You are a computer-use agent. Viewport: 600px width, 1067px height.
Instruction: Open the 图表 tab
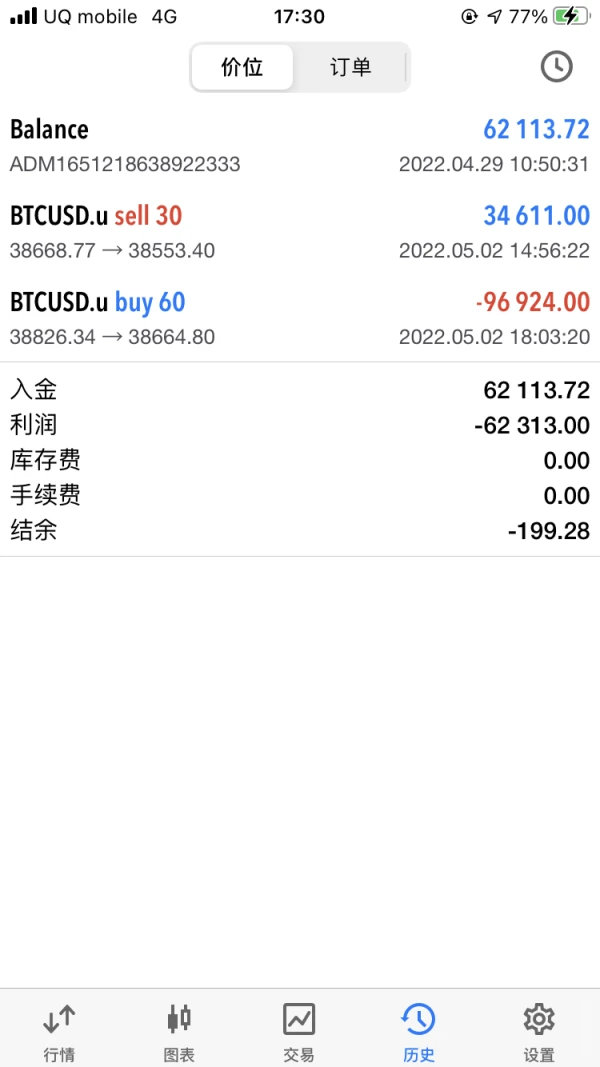pyautogui.click(x=179, y=1032)
